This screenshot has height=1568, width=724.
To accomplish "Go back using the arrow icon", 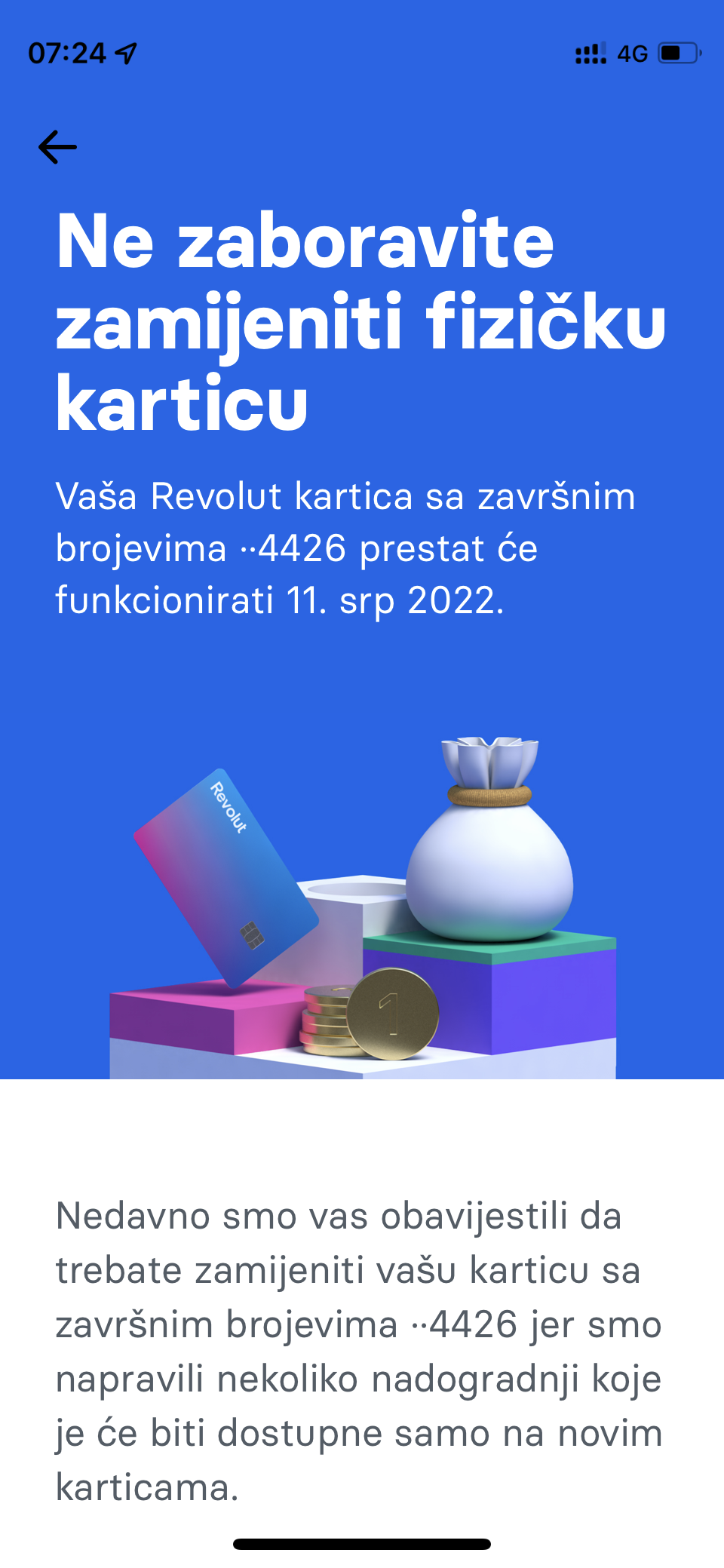I will point(57,147).
